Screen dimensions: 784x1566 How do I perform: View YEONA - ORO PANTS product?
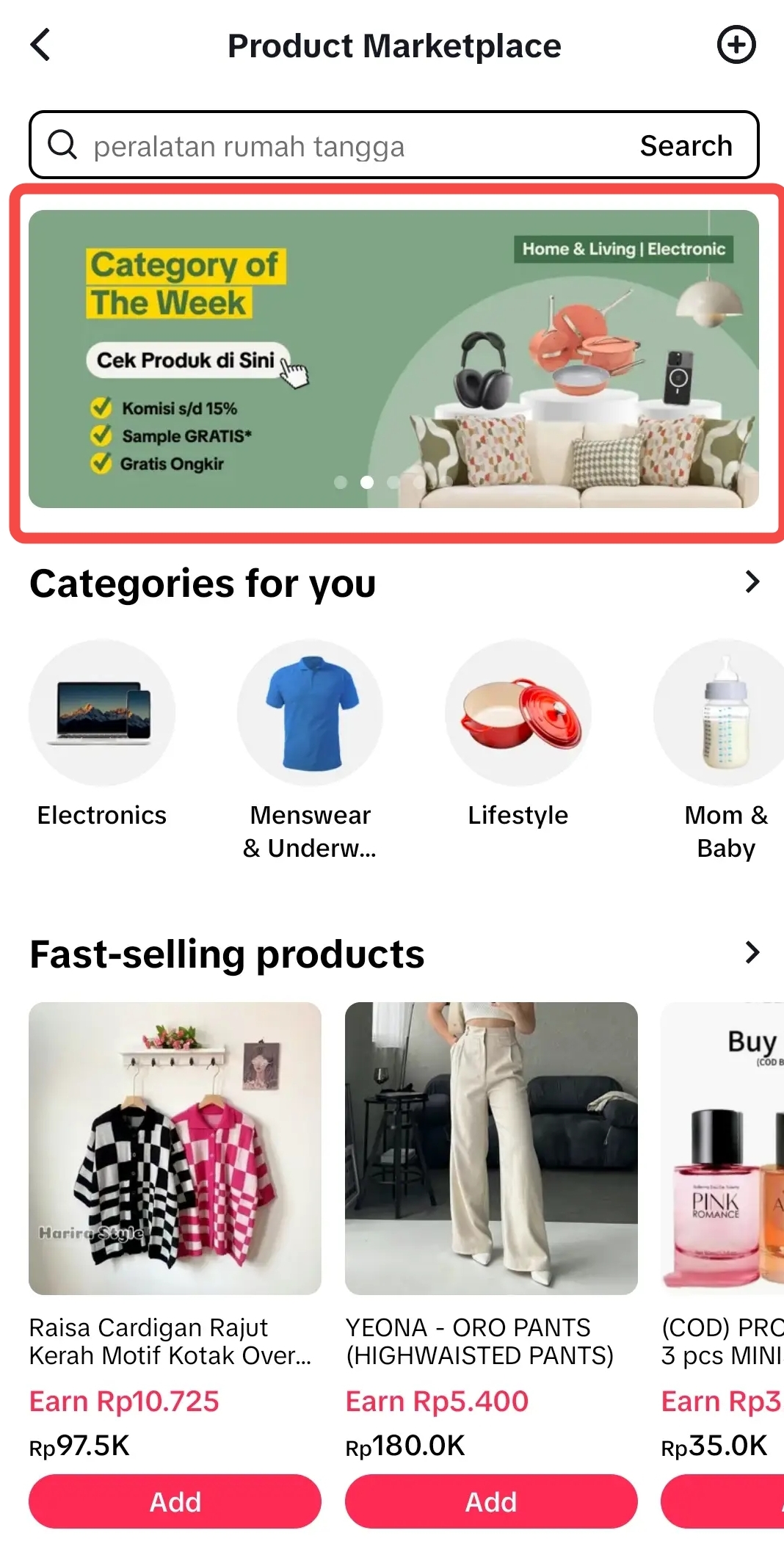tap(491, 1148)
